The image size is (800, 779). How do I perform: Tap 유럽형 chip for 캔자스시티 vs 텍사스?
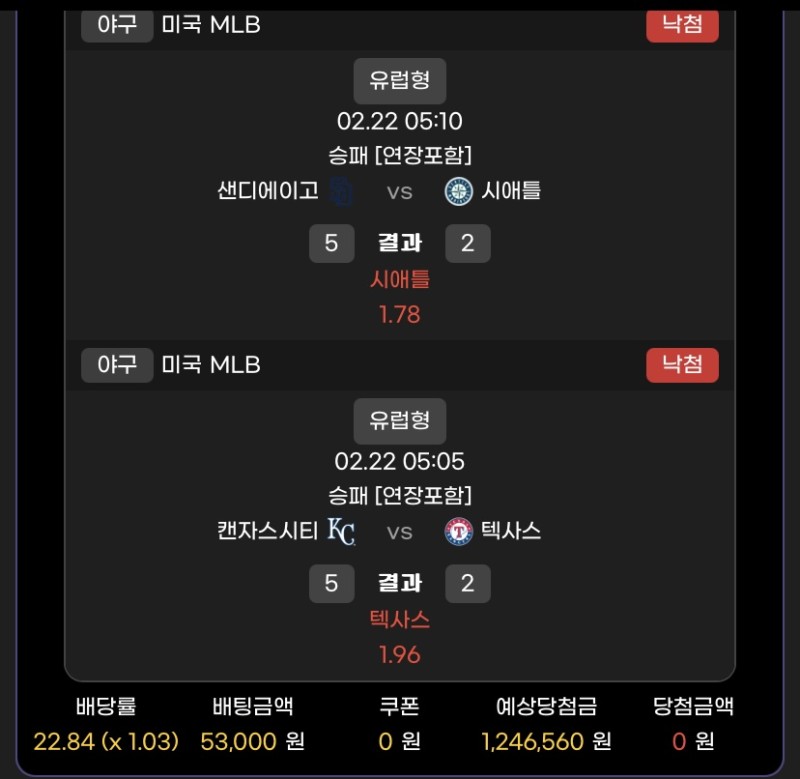point(399,421)
